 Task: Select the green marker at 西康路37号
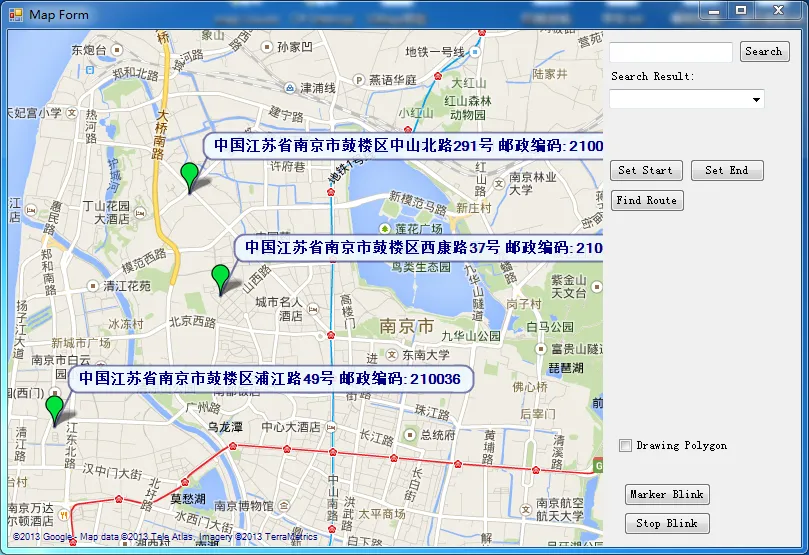221,277
